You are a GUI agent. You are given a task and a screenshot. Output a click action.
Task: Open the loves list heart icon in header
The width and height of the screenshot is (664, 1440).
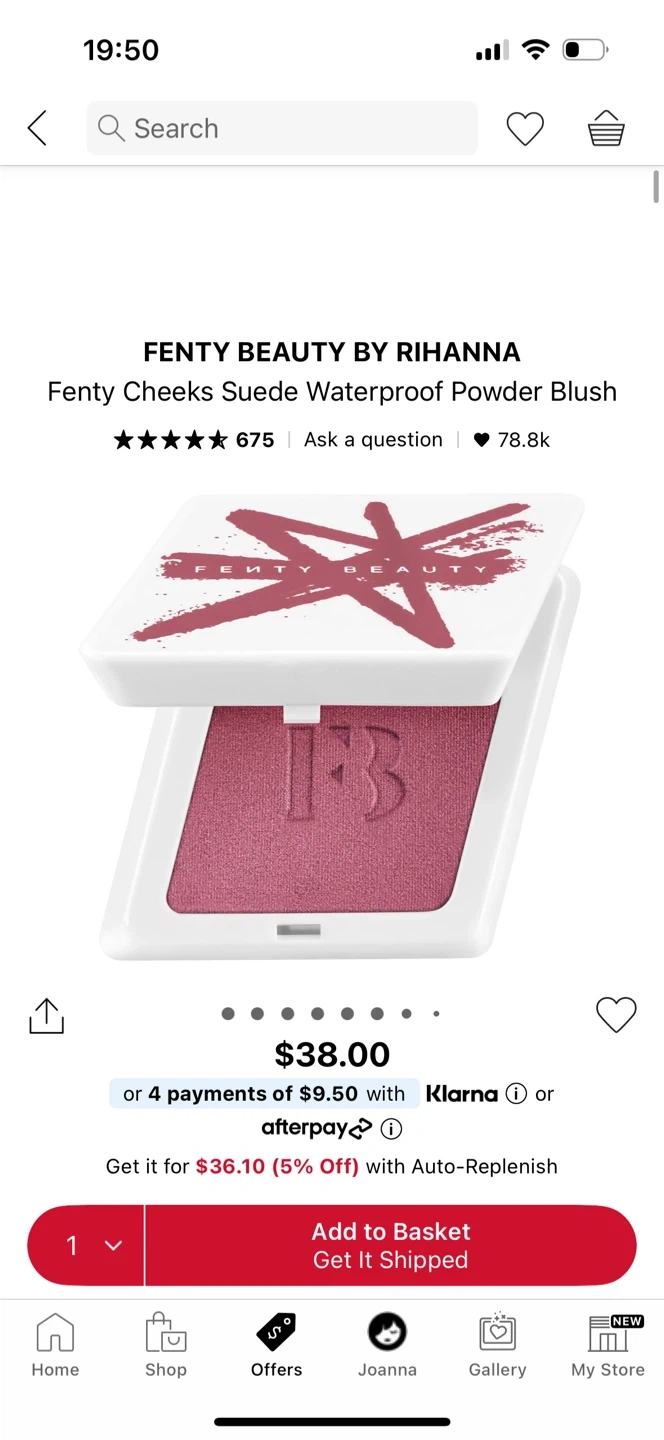(525, 129)
